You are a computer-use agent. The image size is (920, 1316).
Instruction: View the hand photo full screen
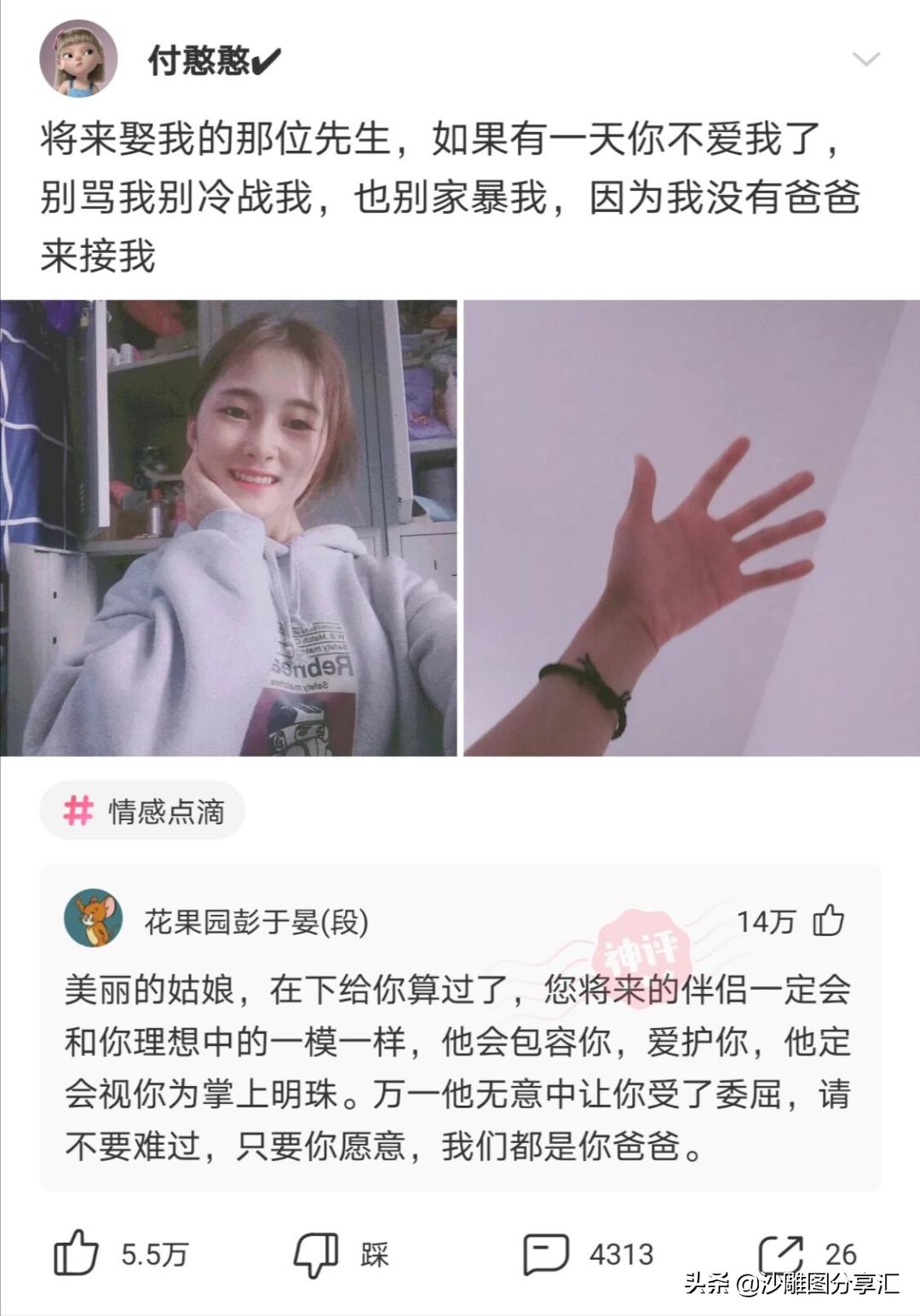691,527
